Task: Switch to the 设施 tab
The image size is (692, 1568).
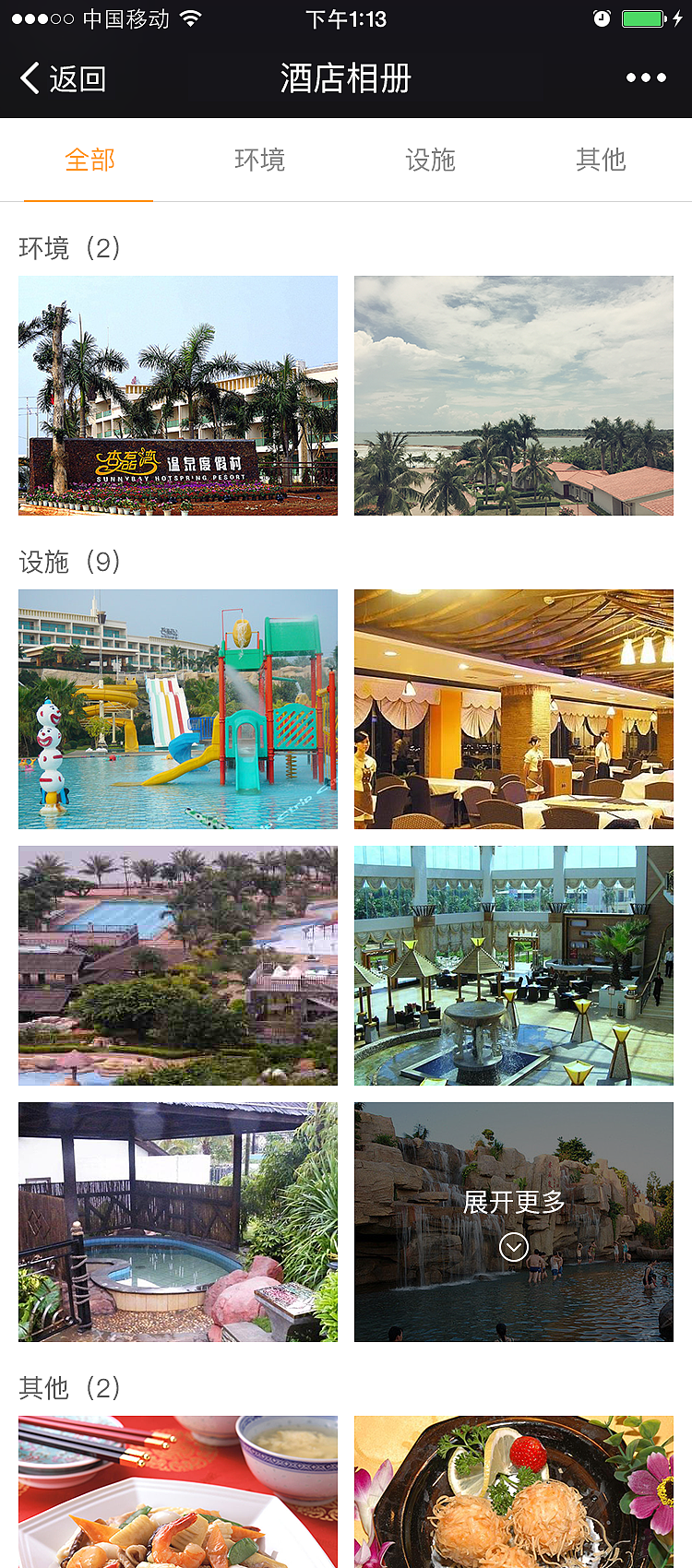Action: click(430, 159)
